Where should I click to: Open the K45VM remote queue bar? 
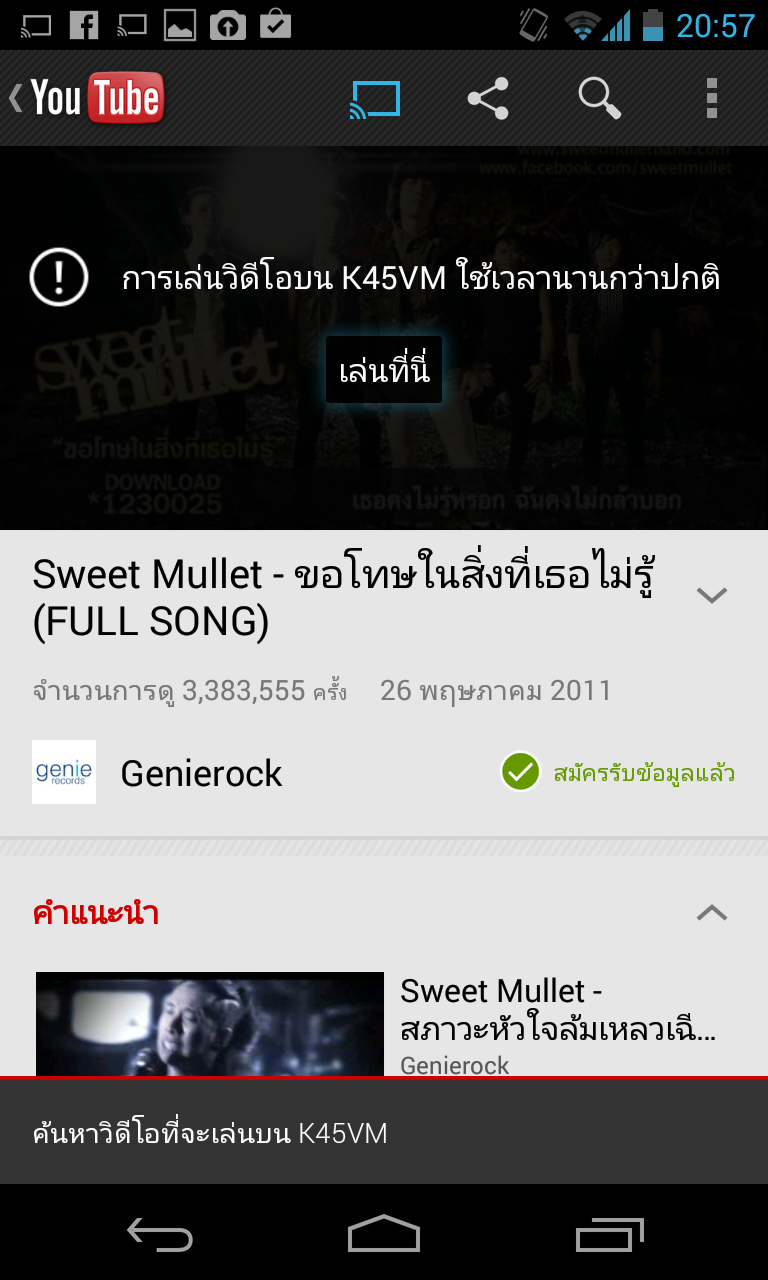coord(384,1133)
